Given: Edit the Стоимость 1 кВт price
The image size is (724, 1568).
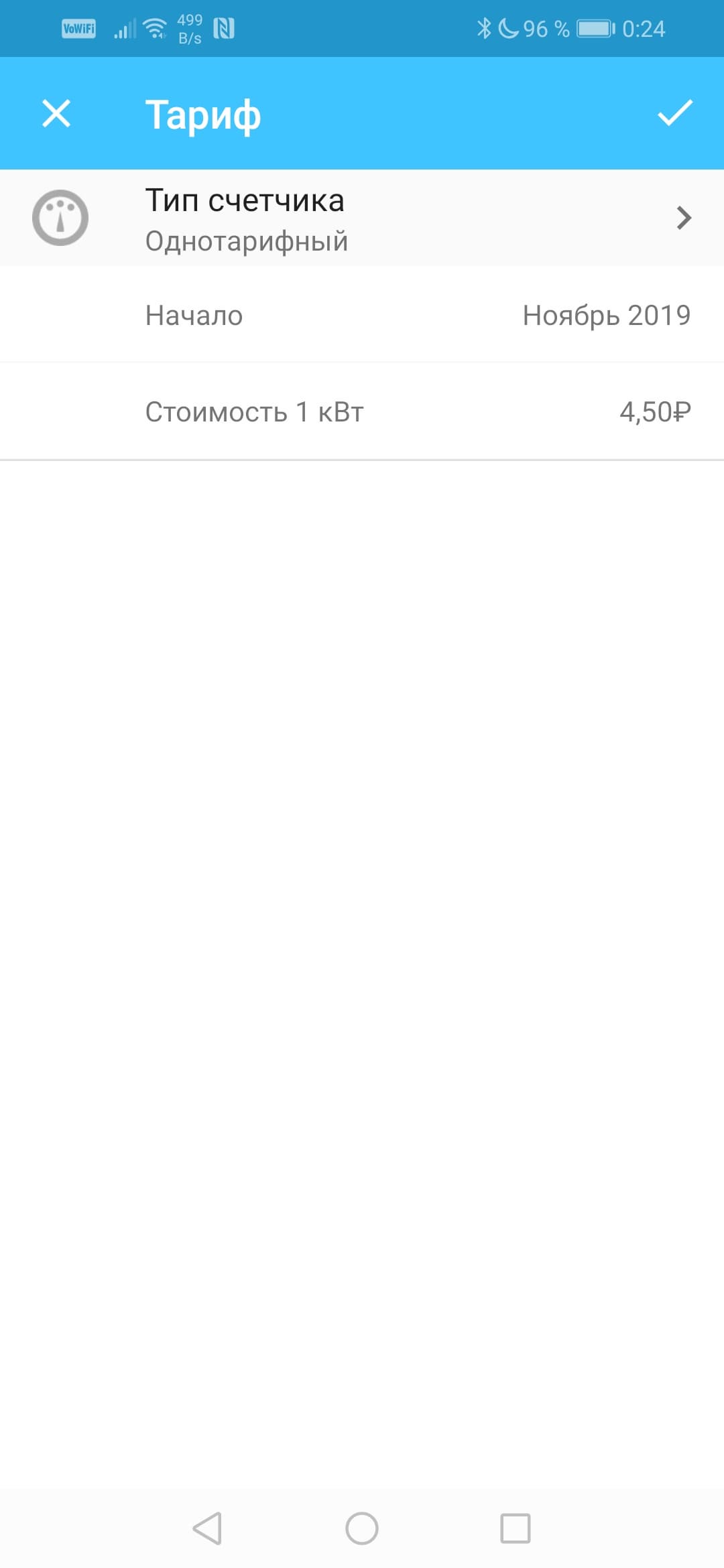Looking at the screenshot, I should point(362,411).
